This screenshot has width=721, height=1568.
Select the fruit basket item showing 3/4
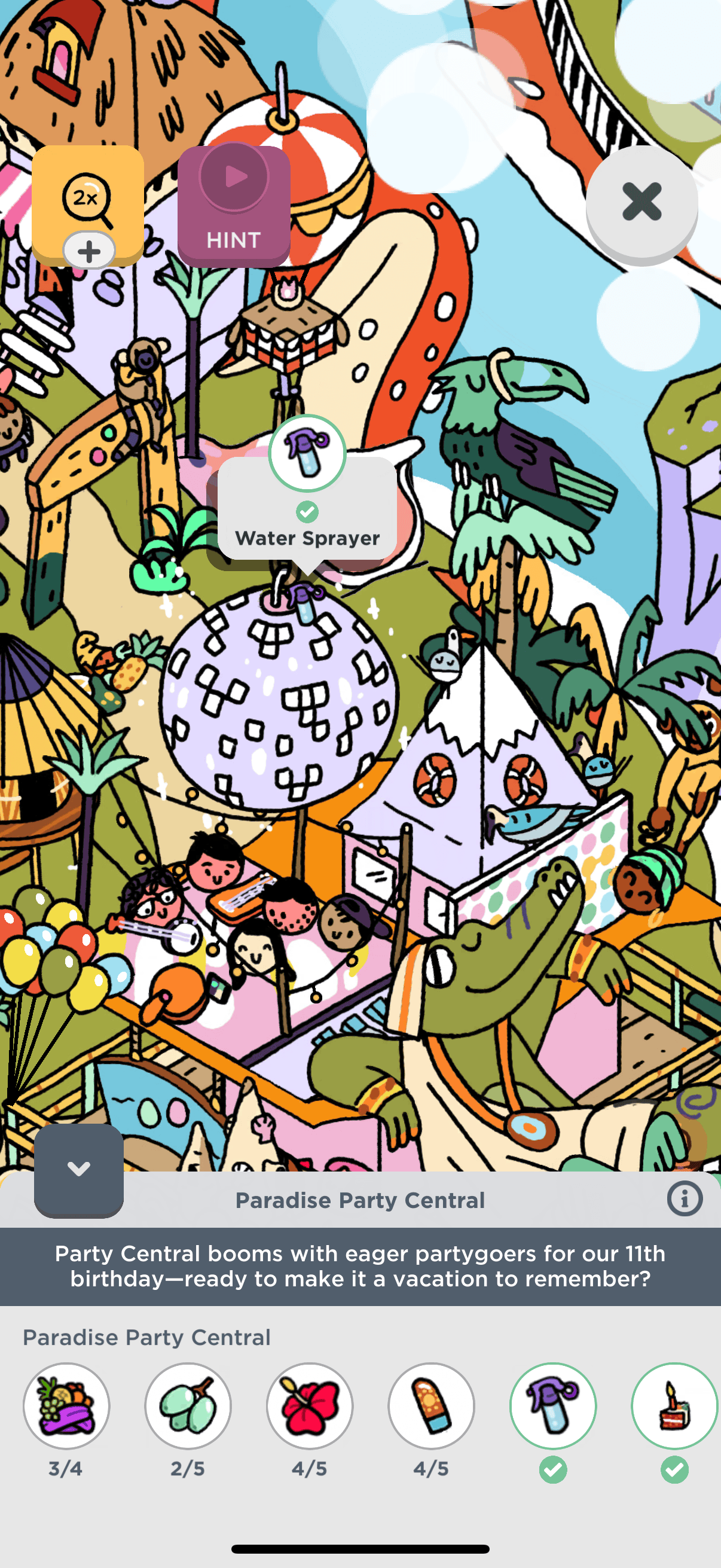coord(66,1405)
